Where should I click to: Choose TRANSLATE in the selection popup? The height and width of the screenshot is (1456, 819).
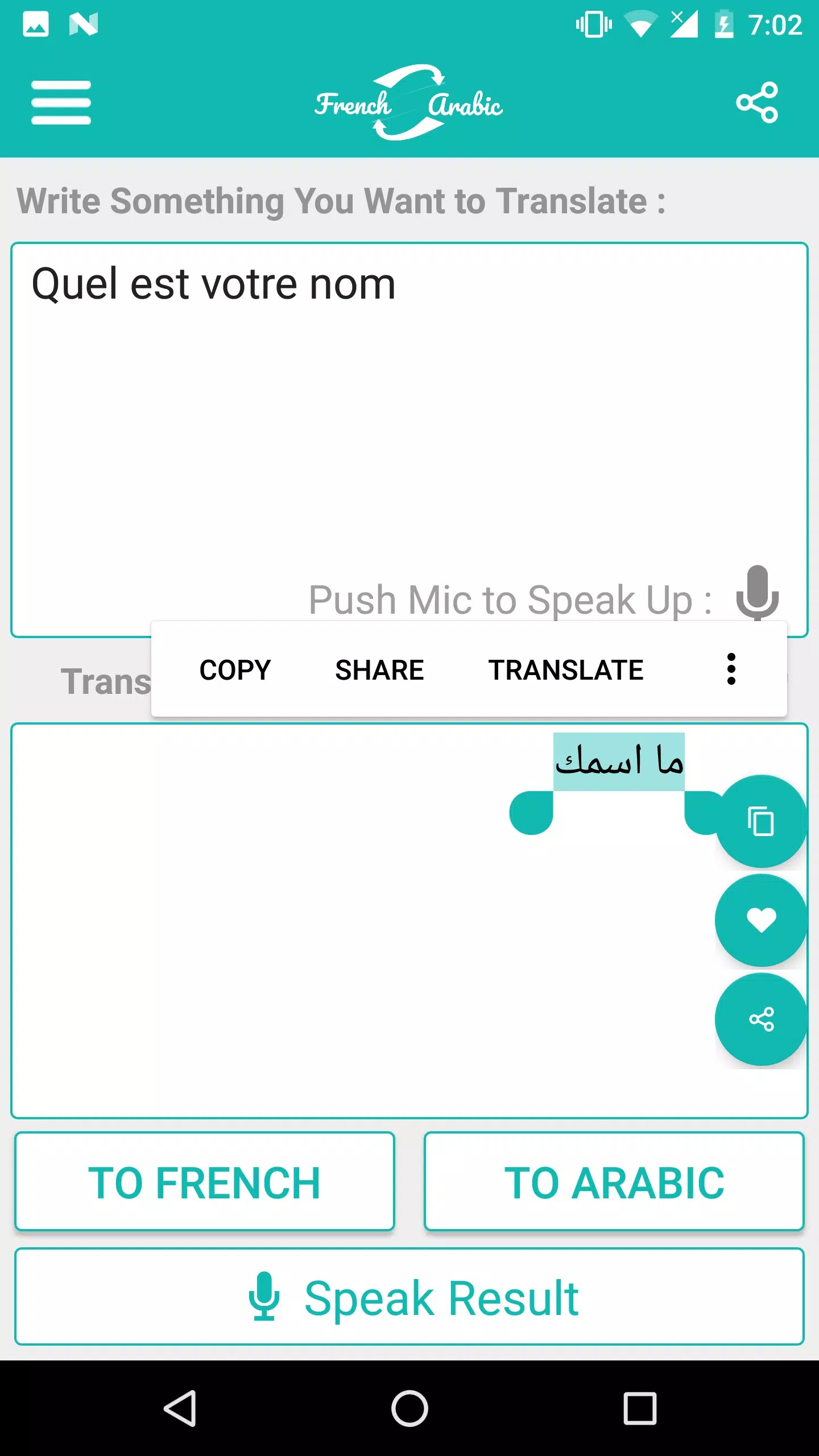coord(565,669)
